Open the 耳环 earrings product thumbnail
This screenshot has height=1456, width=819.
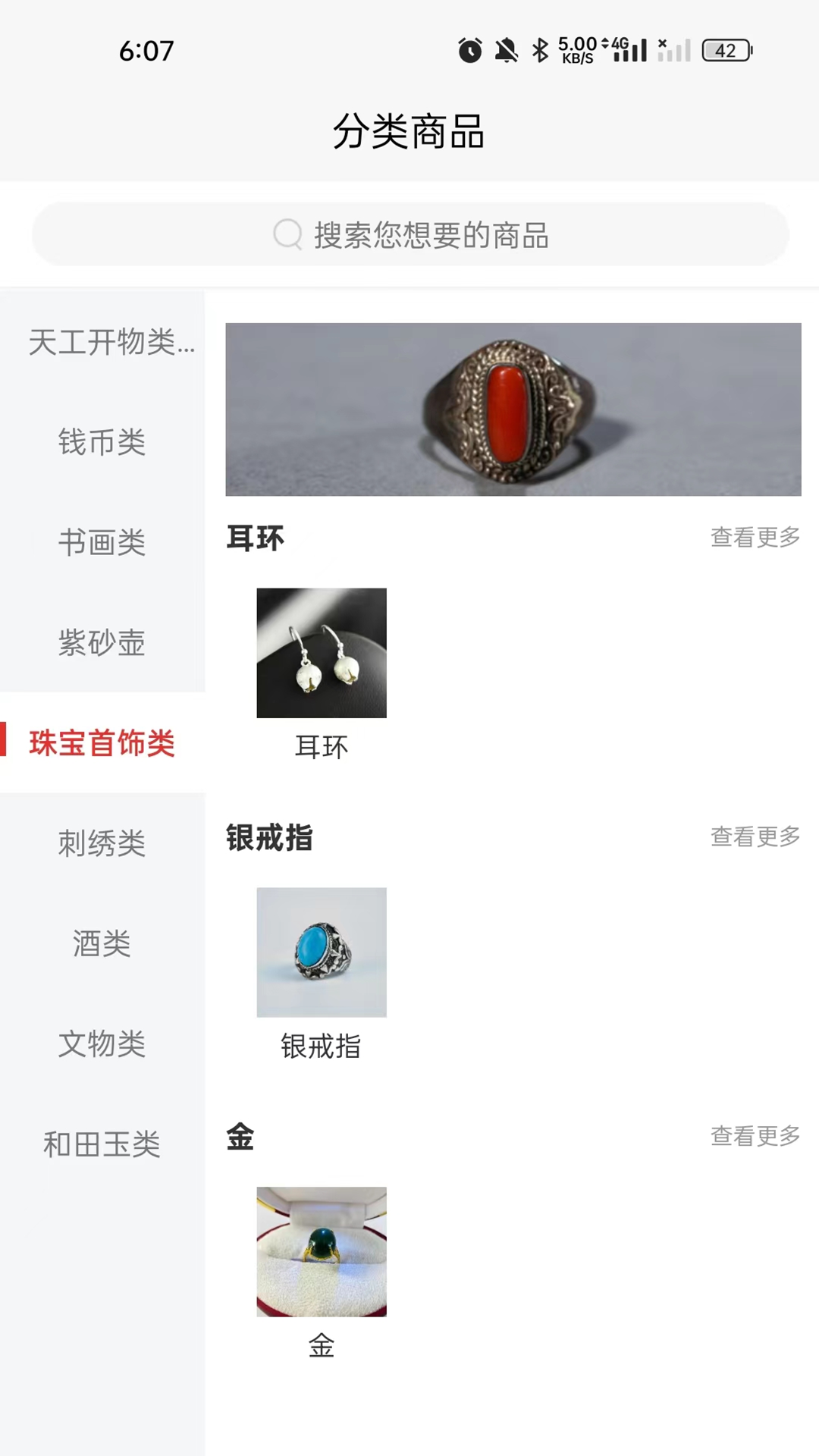pos(321,652)
